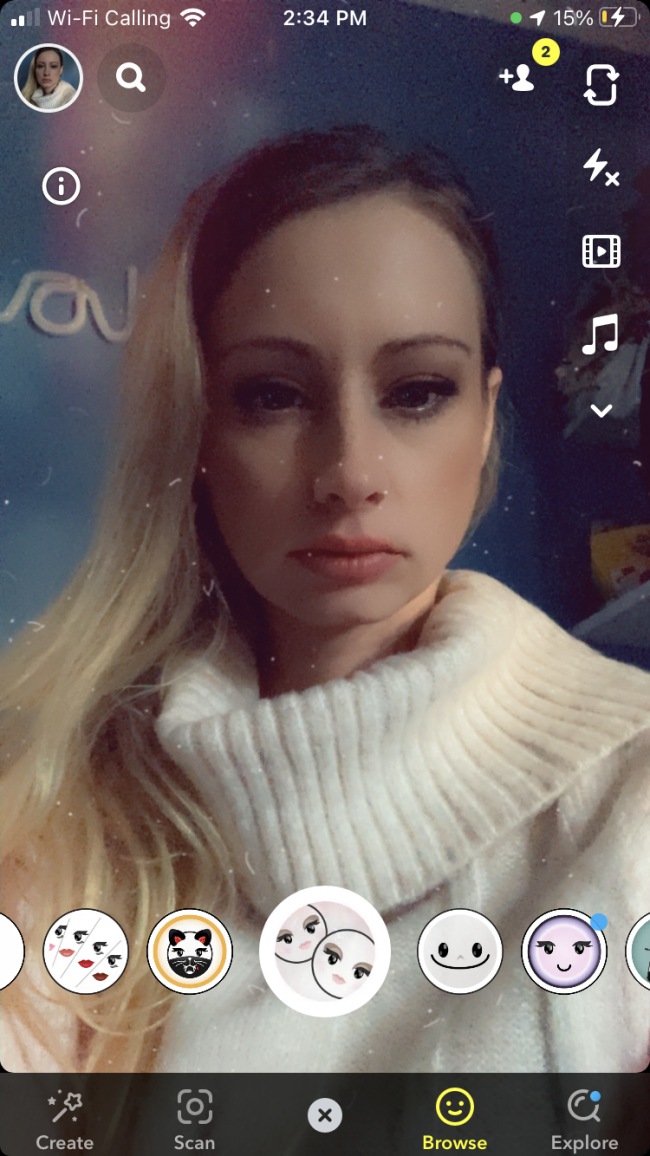The image size is (650, 1156).
Task: Open lens info icon
Action: (x=61, y=186)
